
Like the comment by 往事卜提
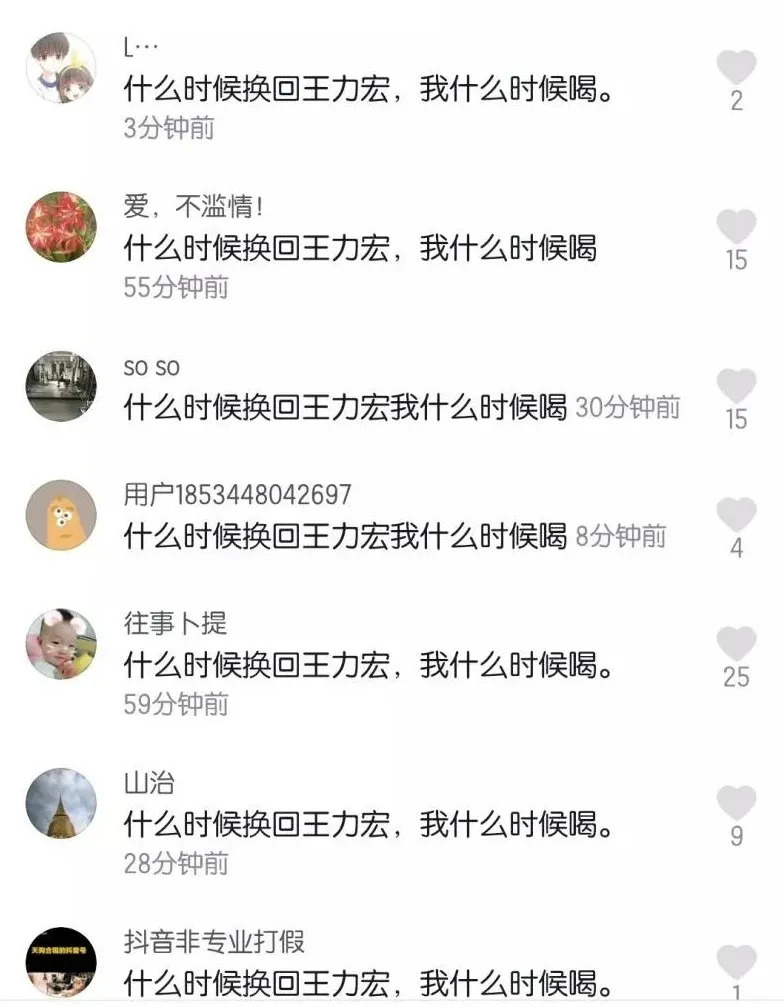(737, 643)
